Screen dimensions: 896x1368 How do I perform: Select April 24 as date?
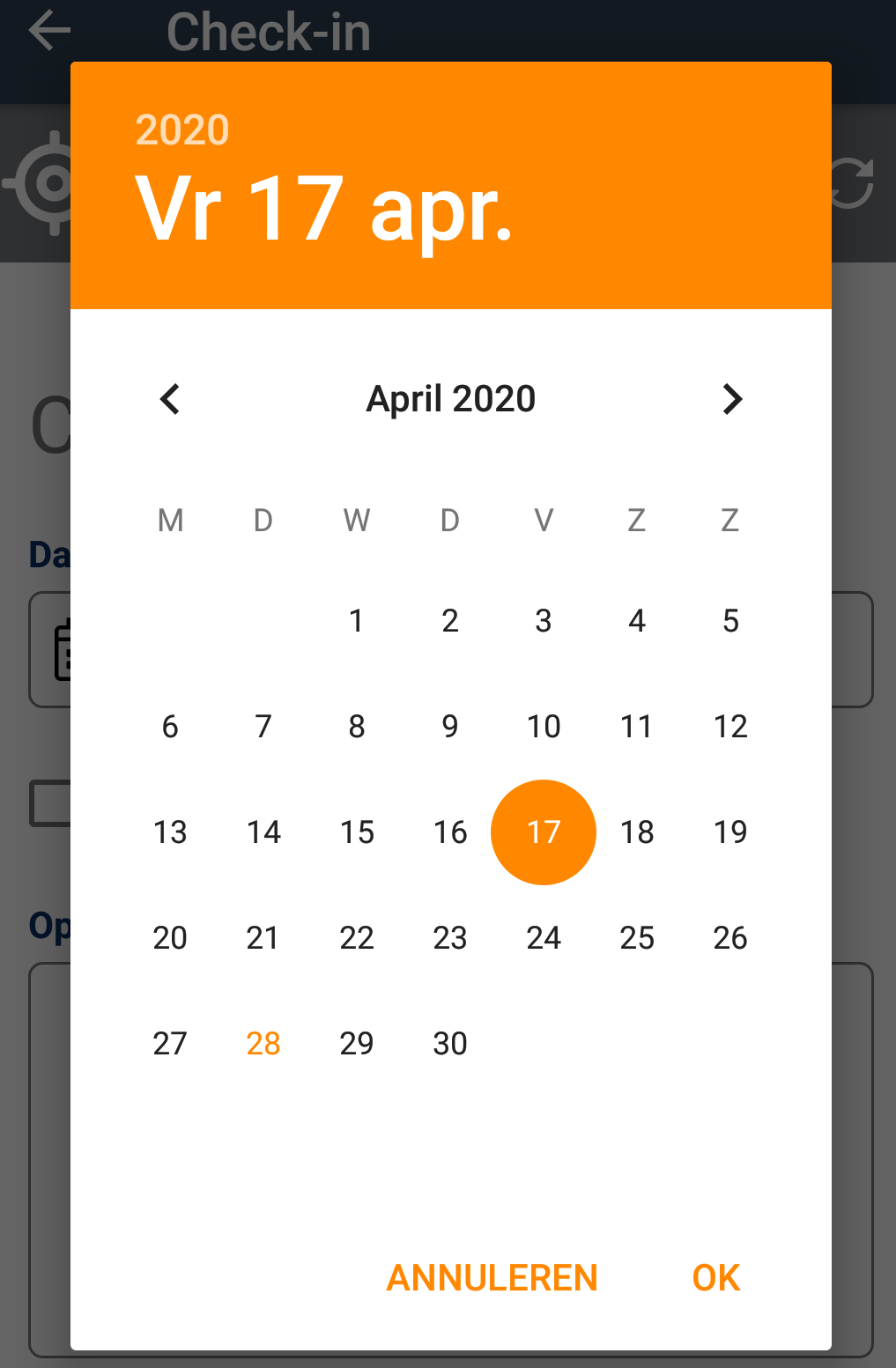click(x=544, y=938)
